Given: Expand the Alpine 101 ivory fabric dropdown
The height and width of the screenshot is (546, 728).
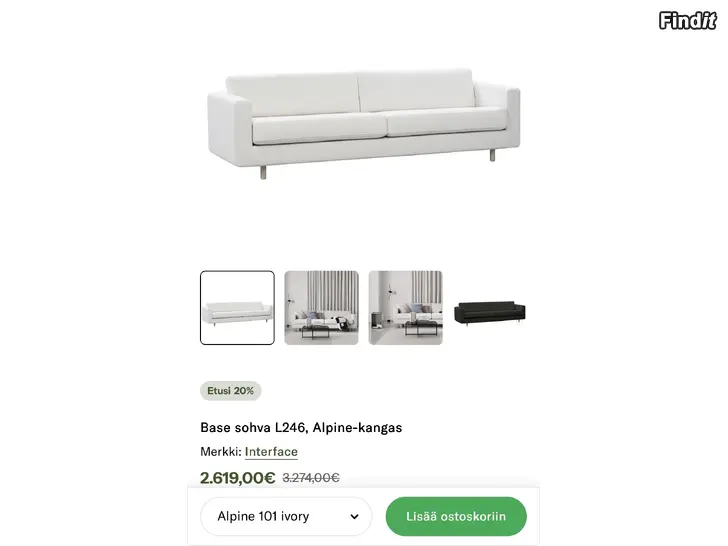Looking at the screenshot, I should coord(286,517).
